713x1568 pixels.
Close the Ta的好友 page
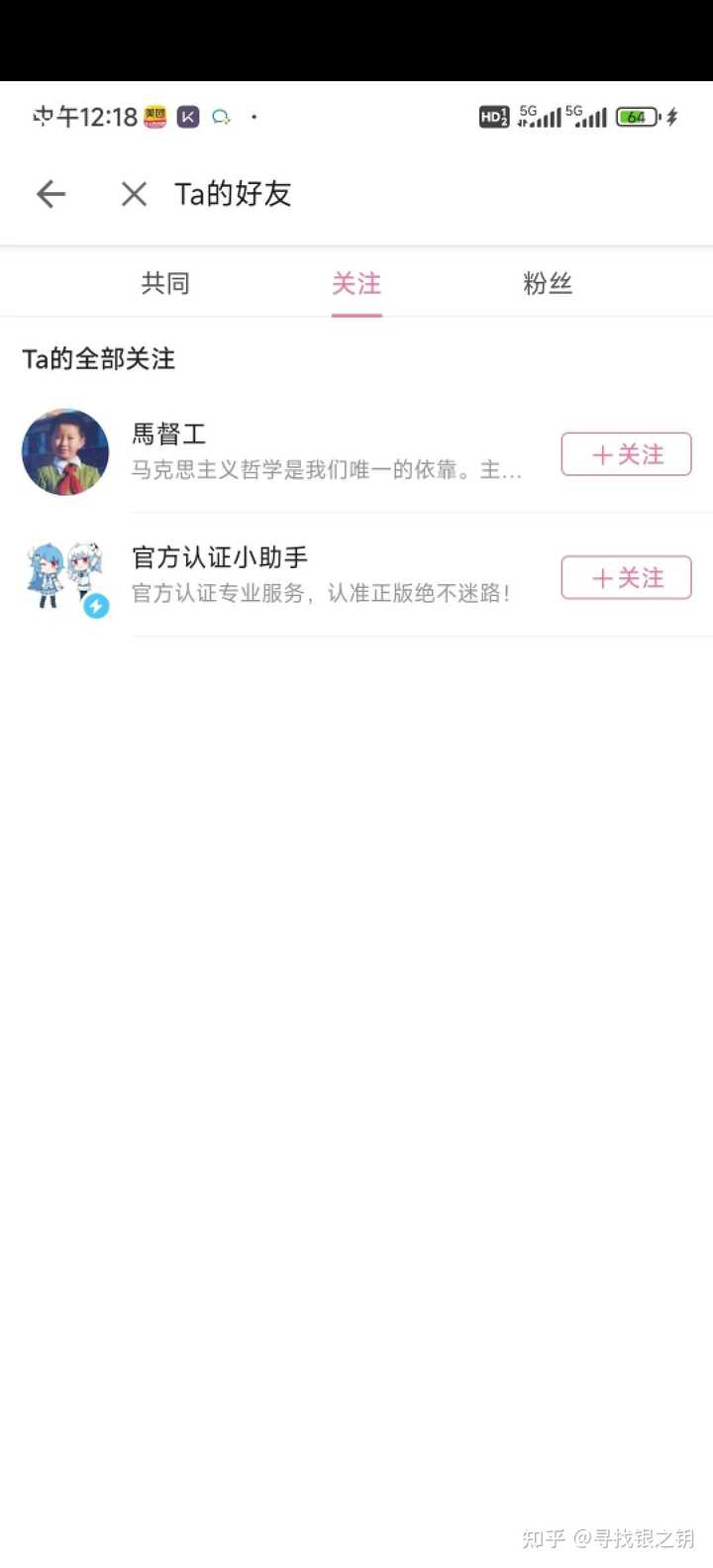(x=134, y=194)
